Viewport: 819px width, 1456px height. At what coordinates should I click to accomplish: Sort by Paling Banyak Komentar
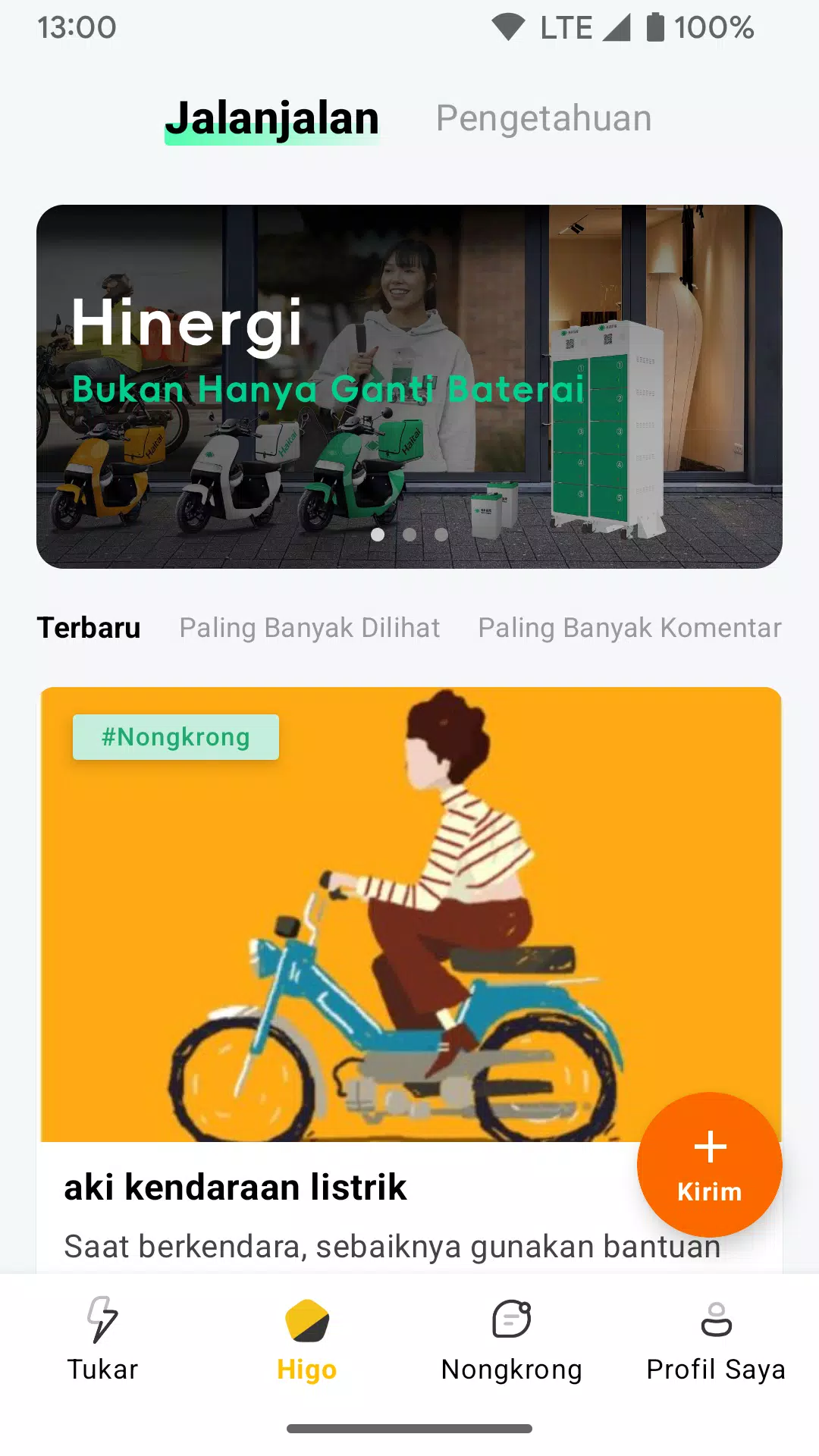[629, 628]
